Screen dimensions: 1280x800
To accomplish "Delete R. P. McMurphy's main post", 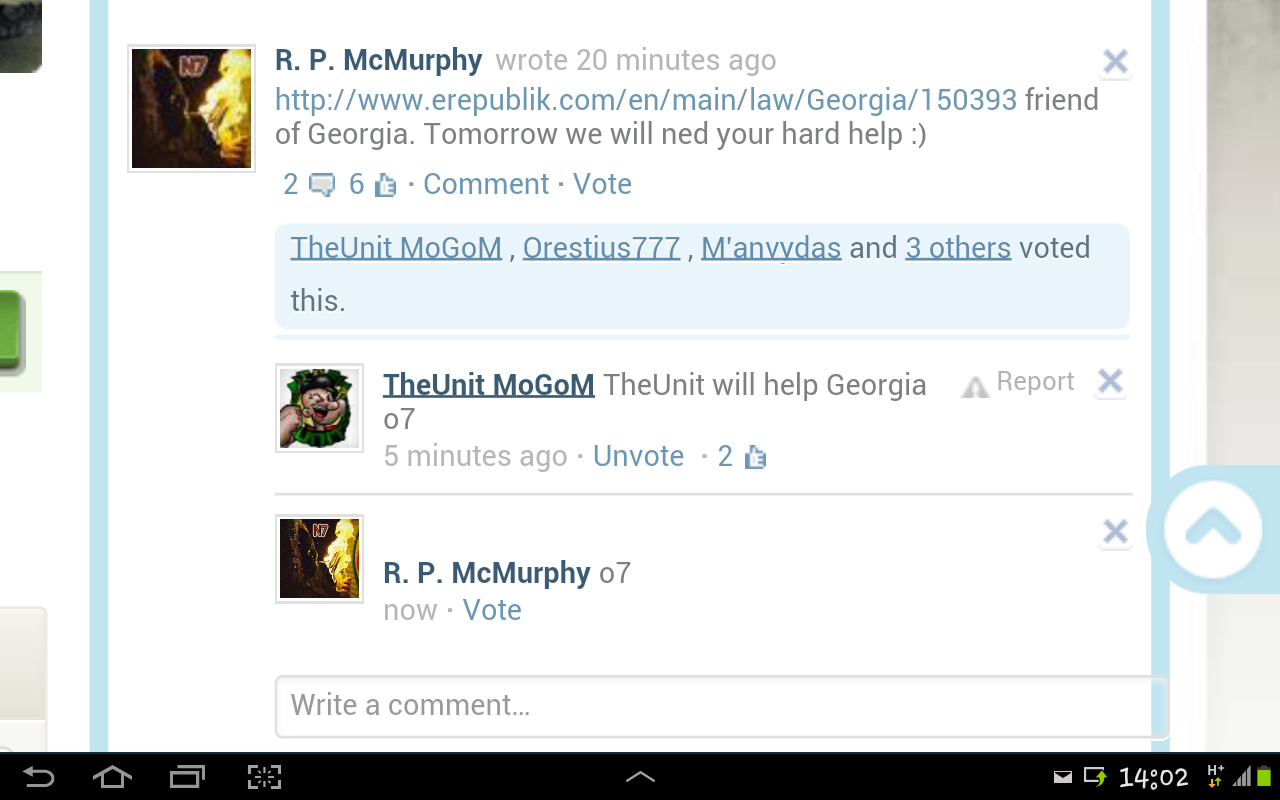I will point(1114,63).
